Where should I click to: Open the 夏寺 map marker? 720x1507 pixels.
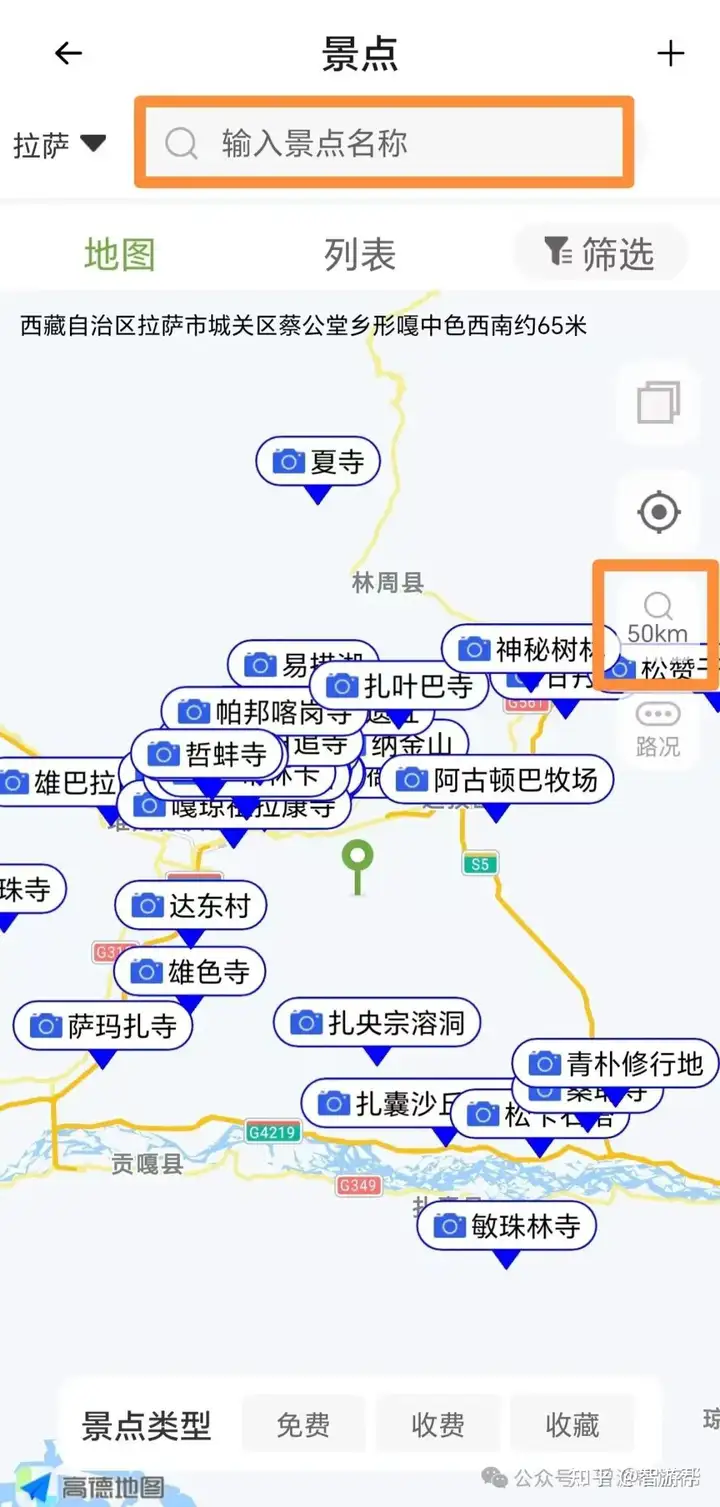coord(318,462)
